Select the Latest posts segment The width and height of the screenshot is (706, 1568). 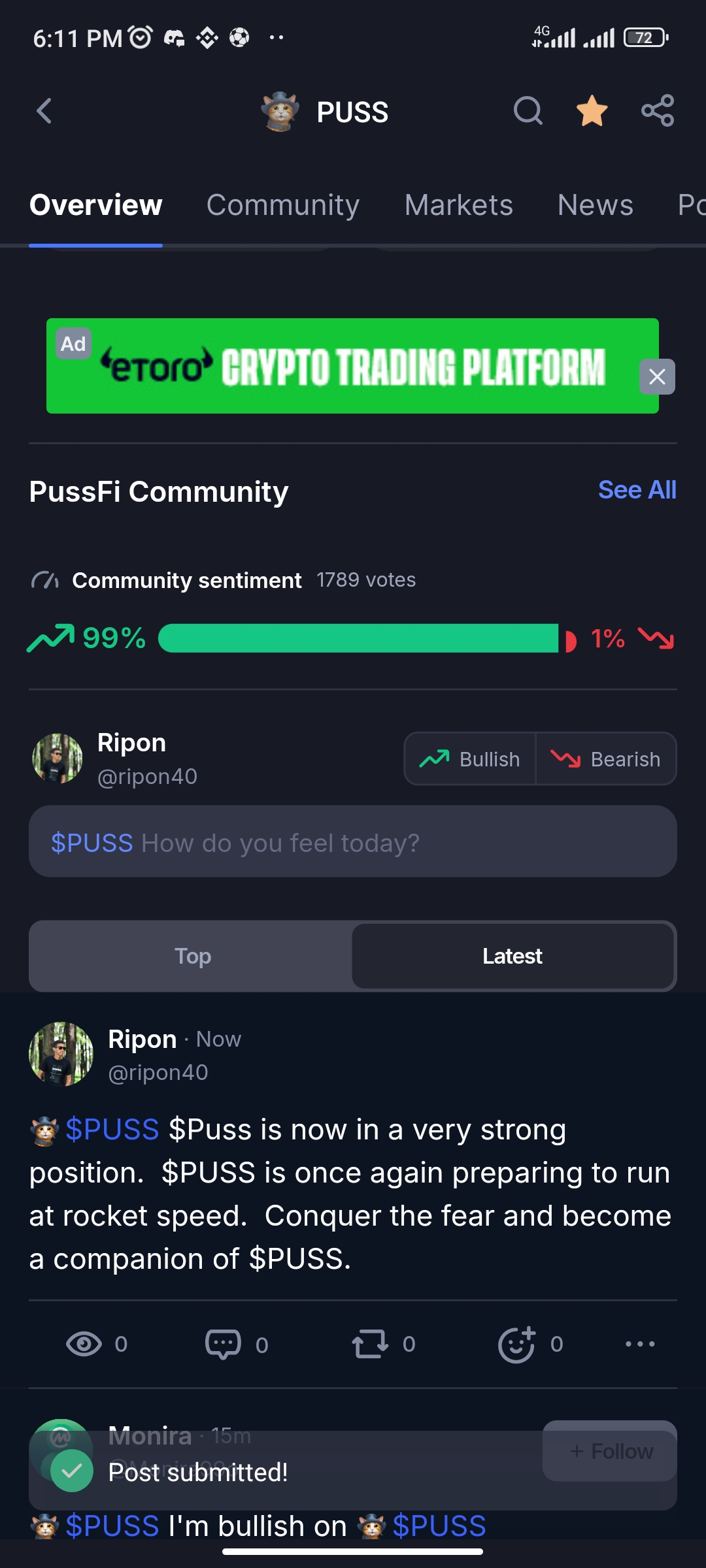coord(513,956)
